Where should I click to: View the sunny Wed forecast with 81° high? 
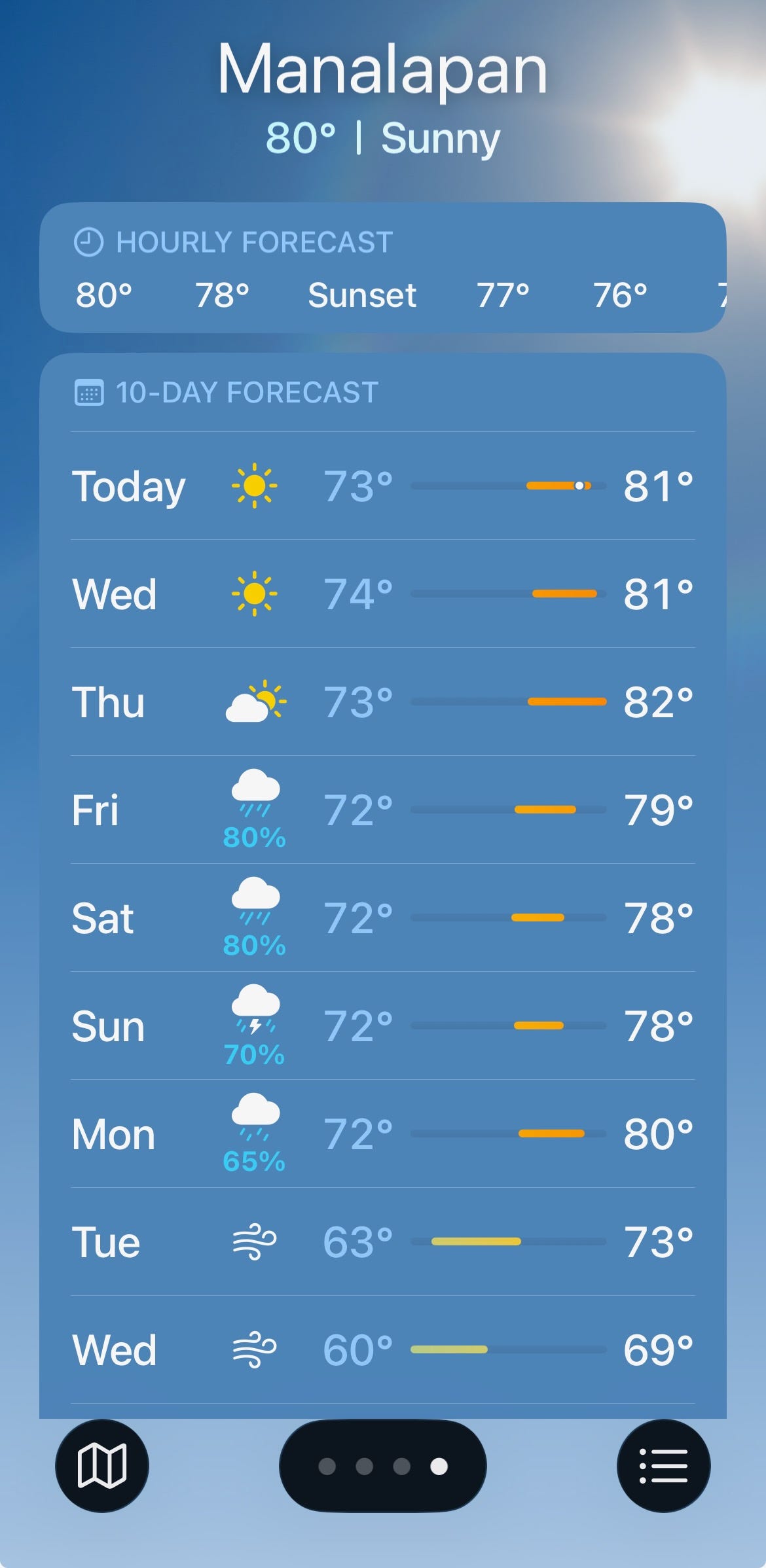383,594
